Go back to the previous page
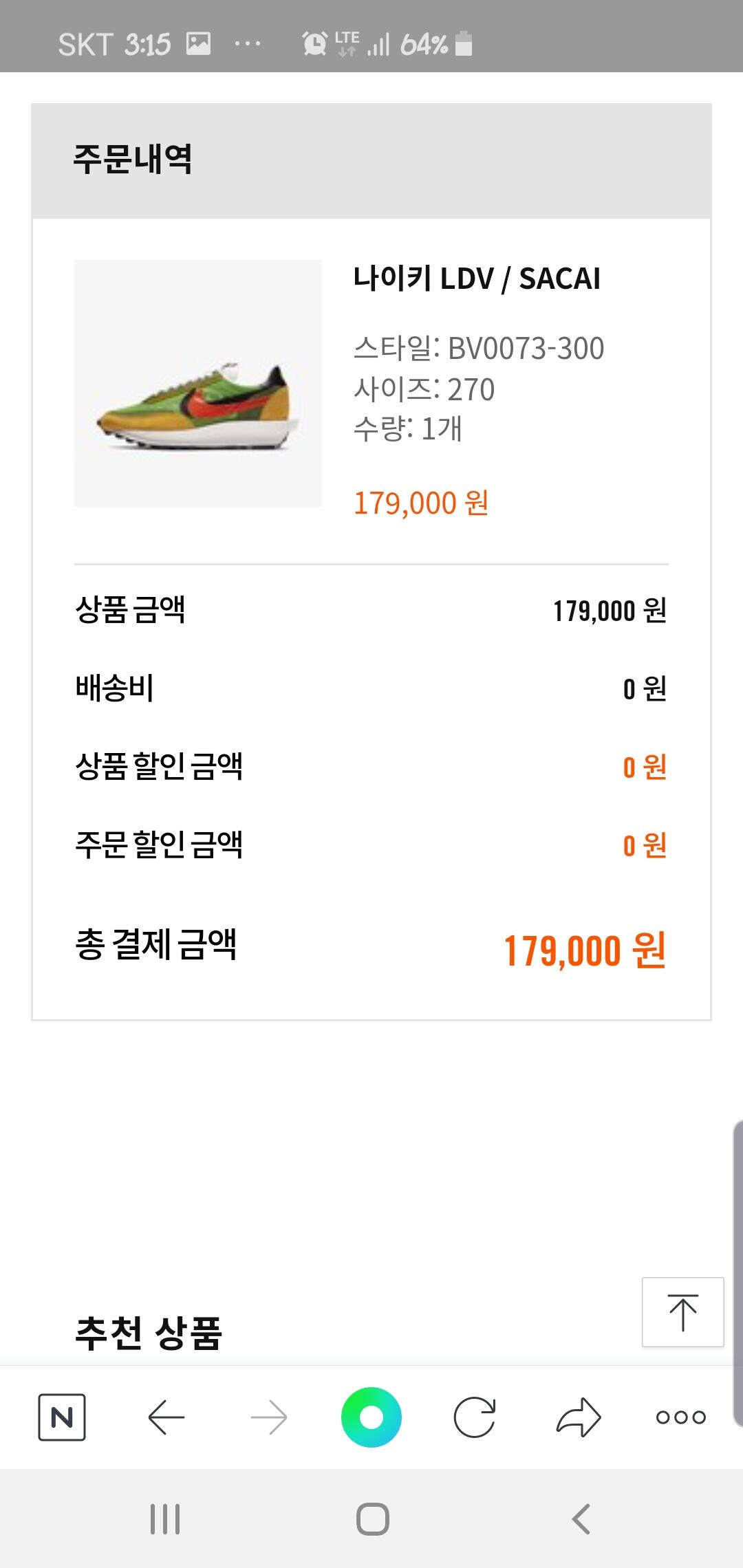 pyautogui.click(x=166, y=1417)
